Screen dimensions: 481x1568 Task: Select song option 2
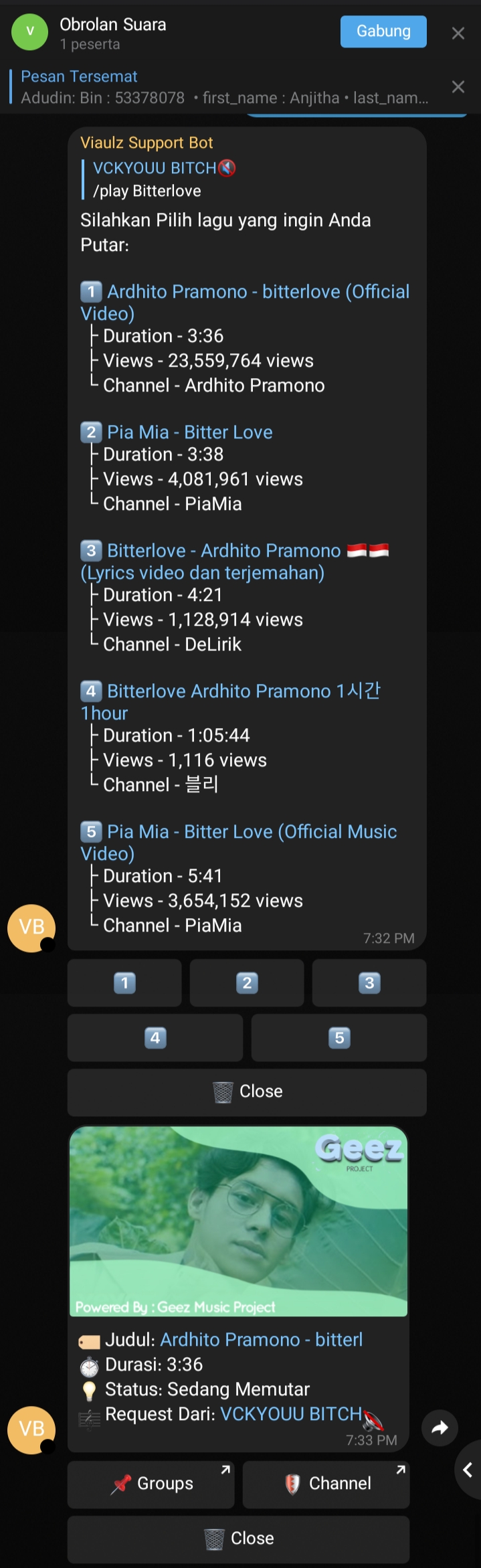pyautogui.click(x=247, y=983)
